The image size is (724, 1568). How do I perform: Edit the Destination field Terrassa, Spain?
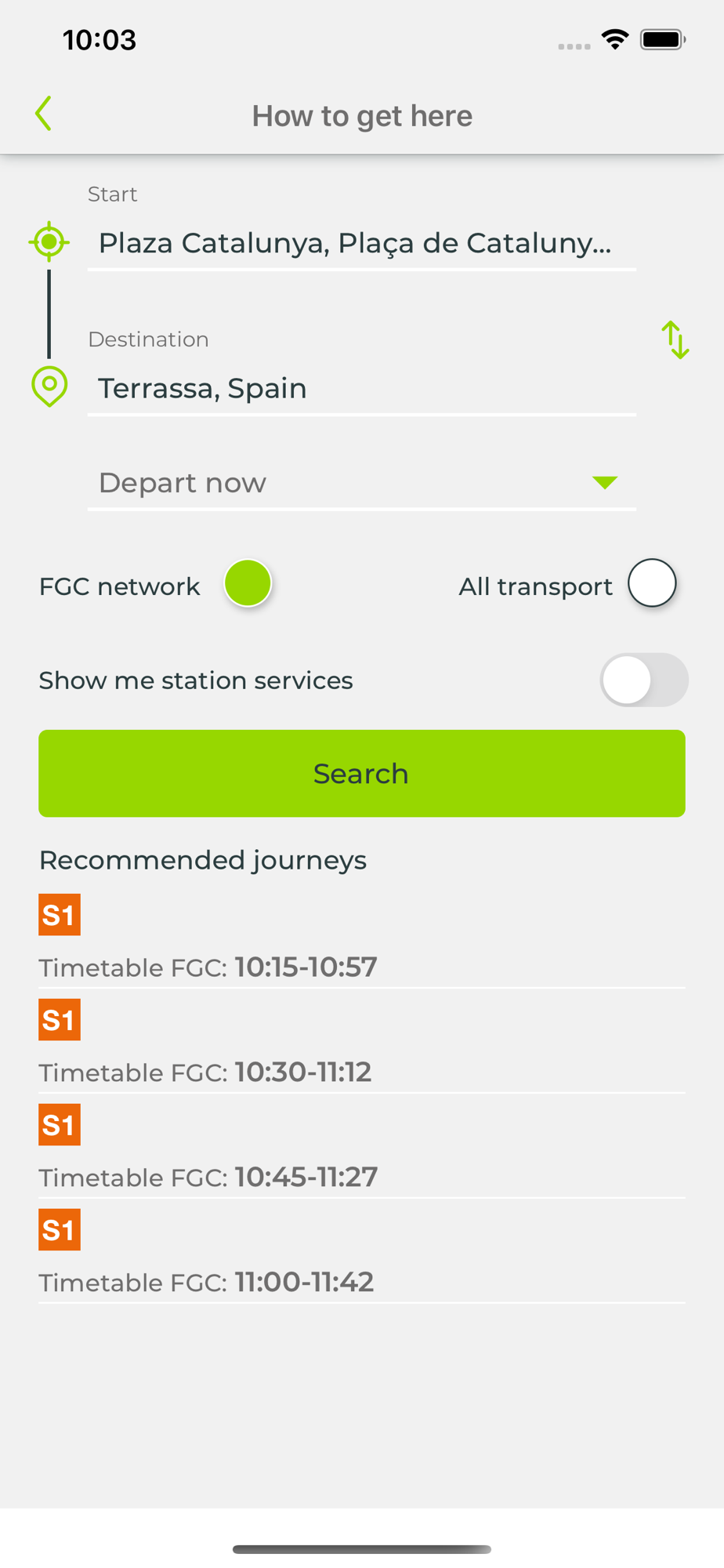(x=361, y=388)
